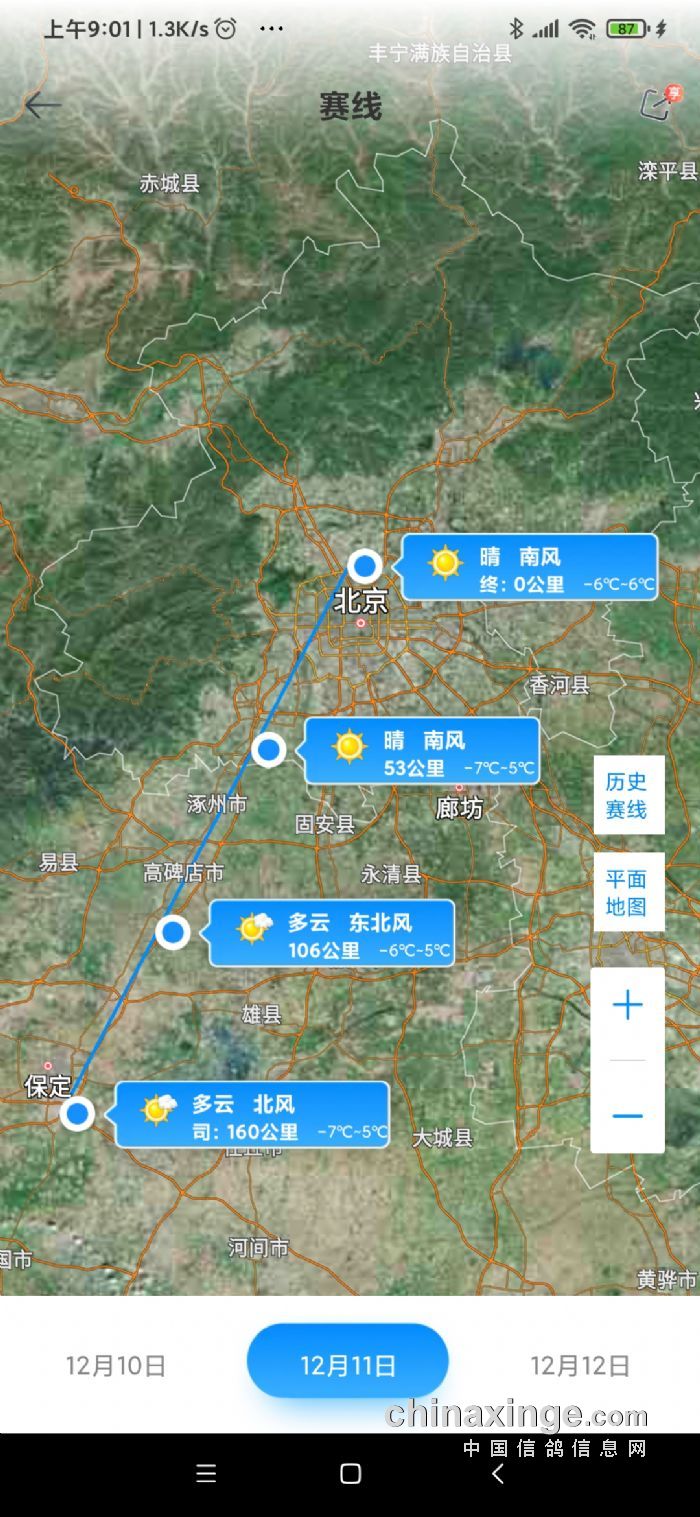Go back using the top-left arrow
Image resolution: width=700 pixels, height=1517 pixels.
coord(43,105)
